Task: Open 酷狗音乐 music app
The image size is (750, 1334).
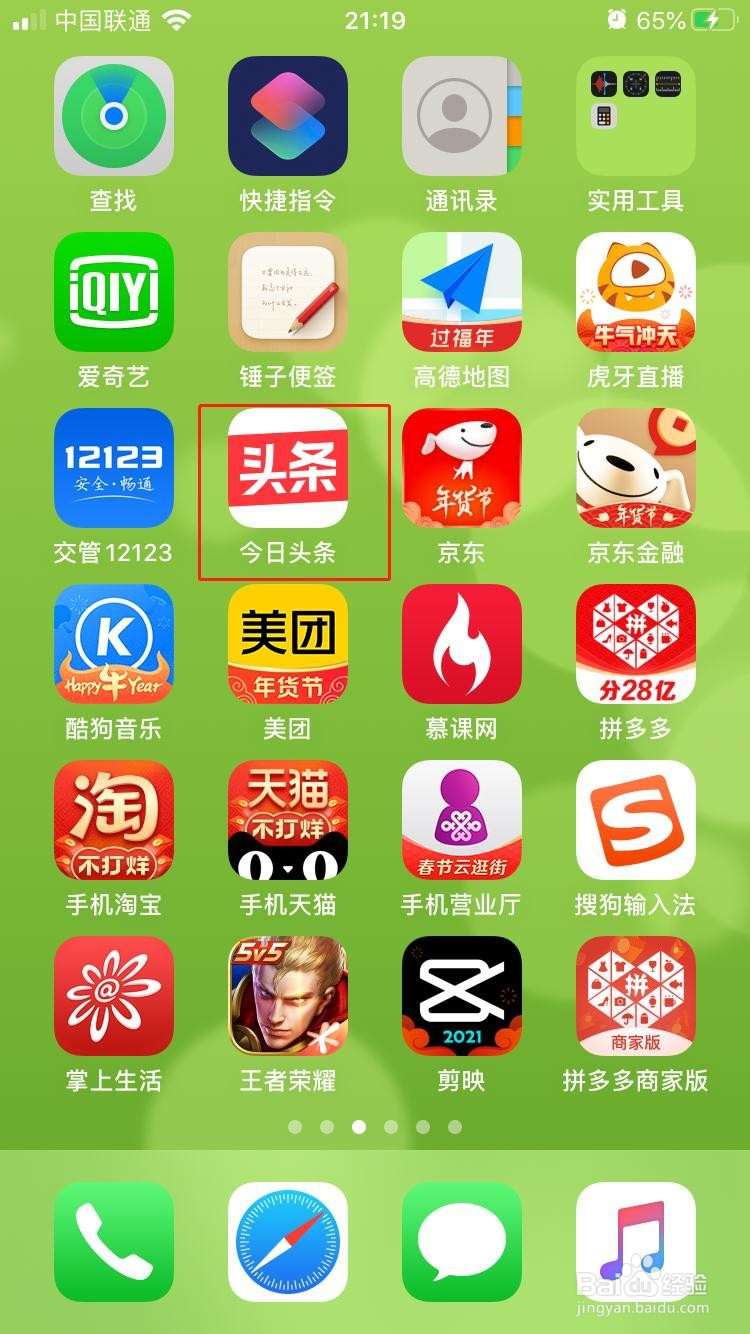Action: [113, 644]
